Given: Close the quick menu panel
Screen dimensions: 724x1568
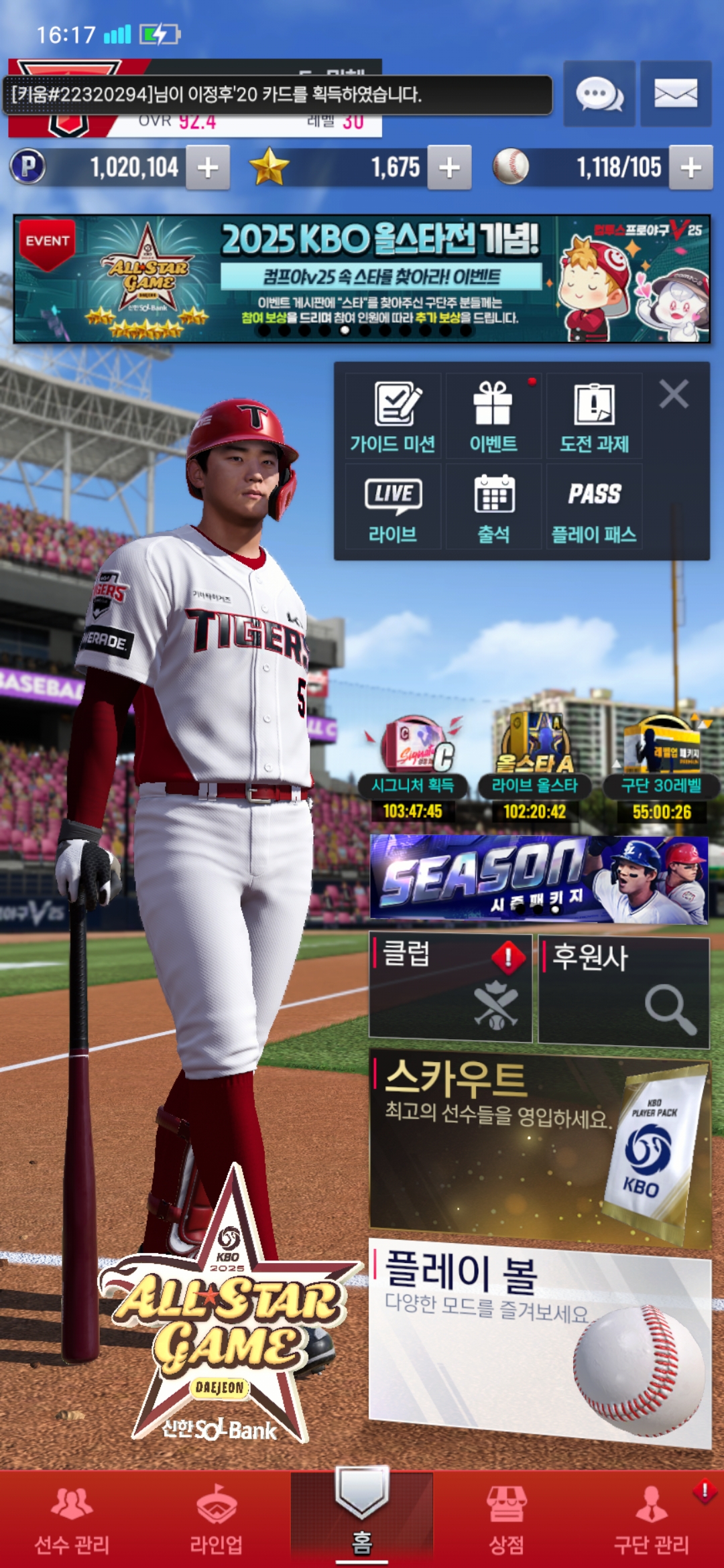Looking at the screenshot, I should coord(674,394).
